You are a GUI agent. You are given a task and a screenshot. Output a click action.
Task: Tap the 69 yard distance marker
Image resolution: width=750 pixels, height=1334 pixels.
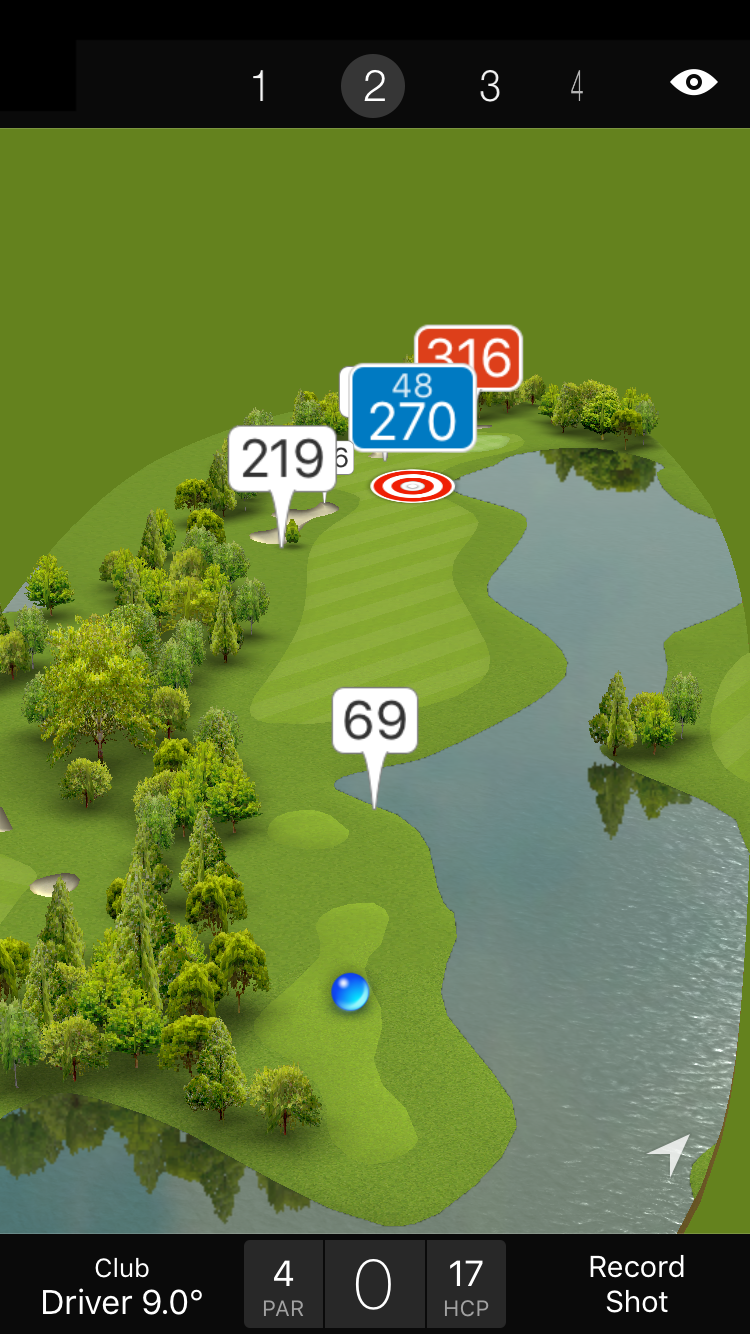tap(375, 721)
